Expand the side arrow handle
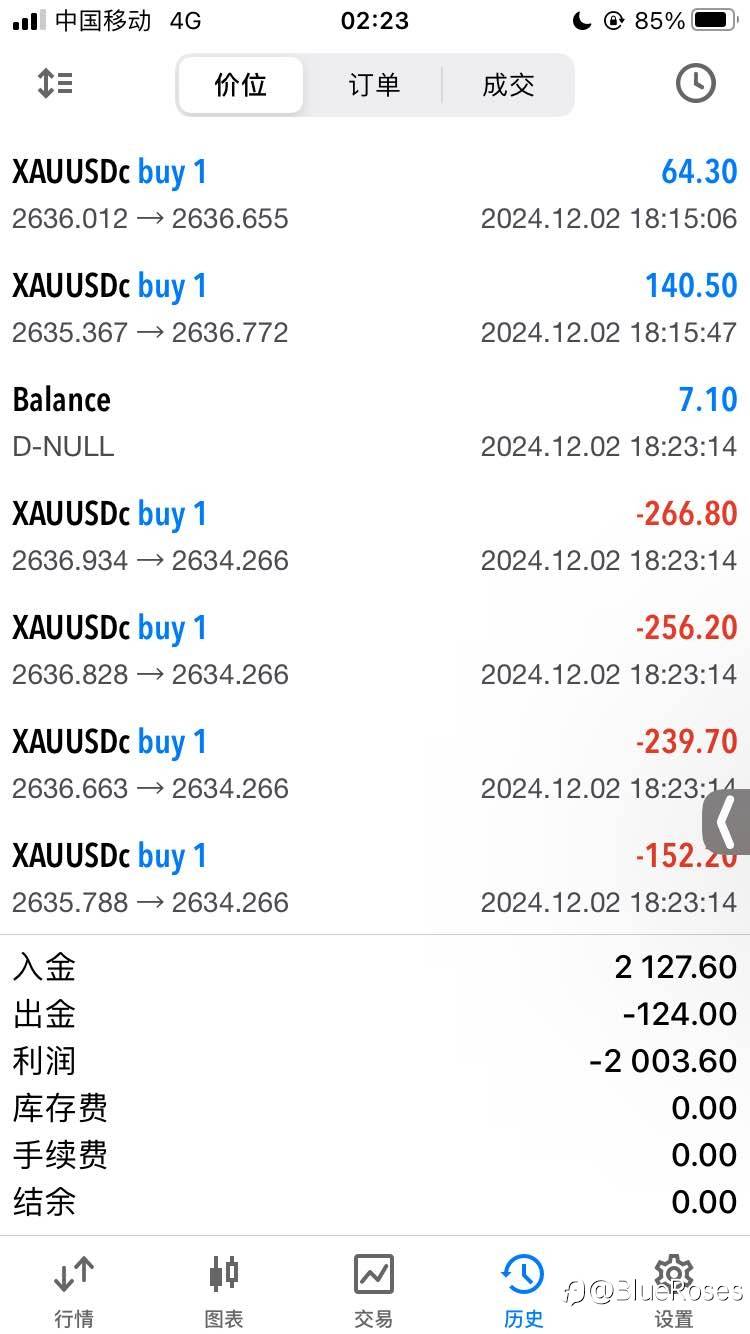This screenshot has width=750, height=1334. pos(728,821)
